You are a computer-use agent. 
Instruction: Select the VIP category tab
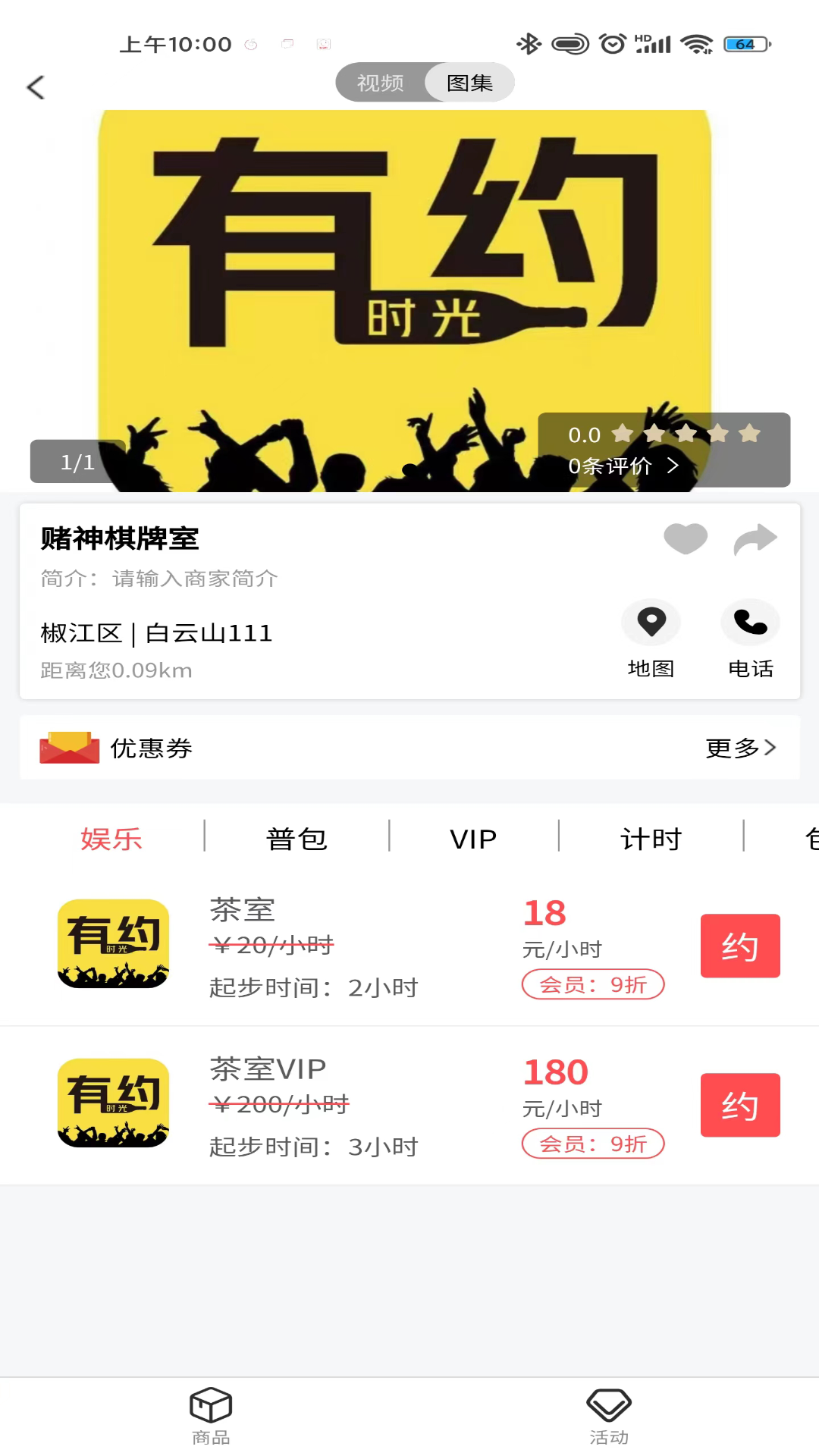[472, 837]
